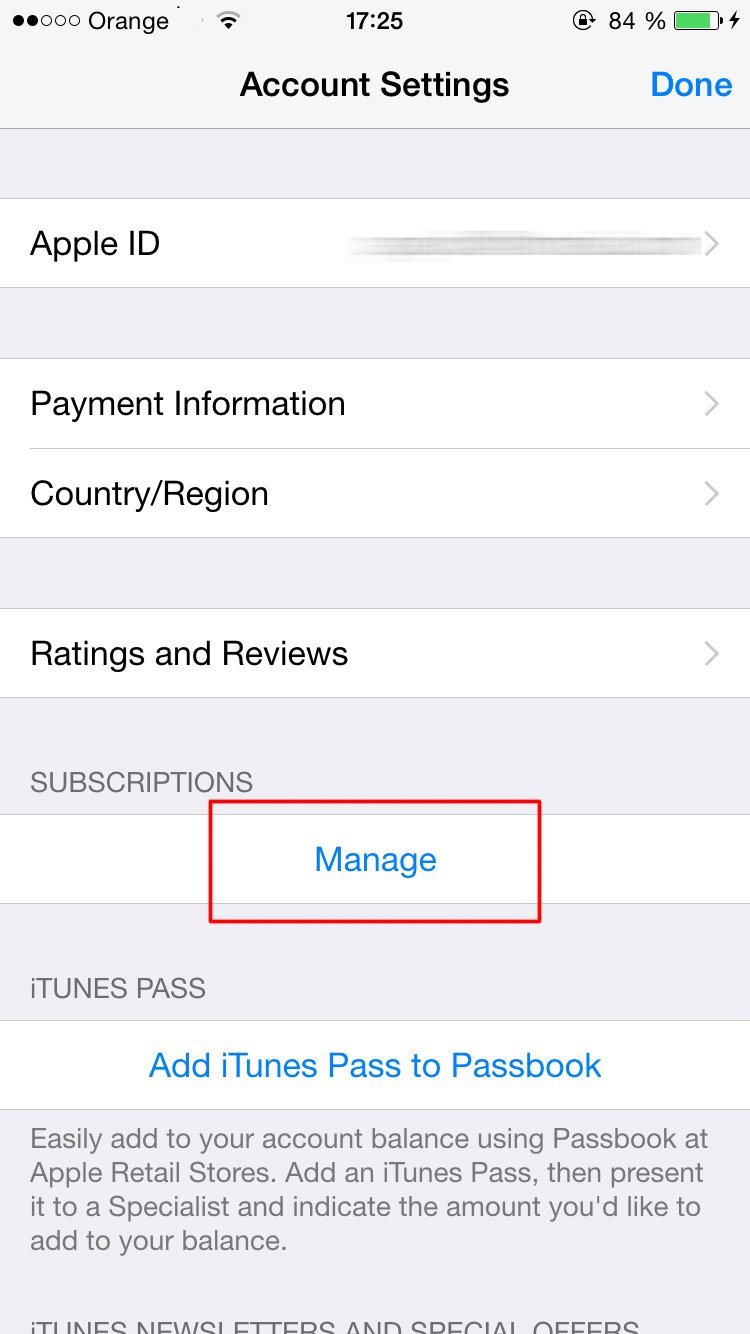Open Payment Information
This screenshot has height=1334, width=750.
375,403
